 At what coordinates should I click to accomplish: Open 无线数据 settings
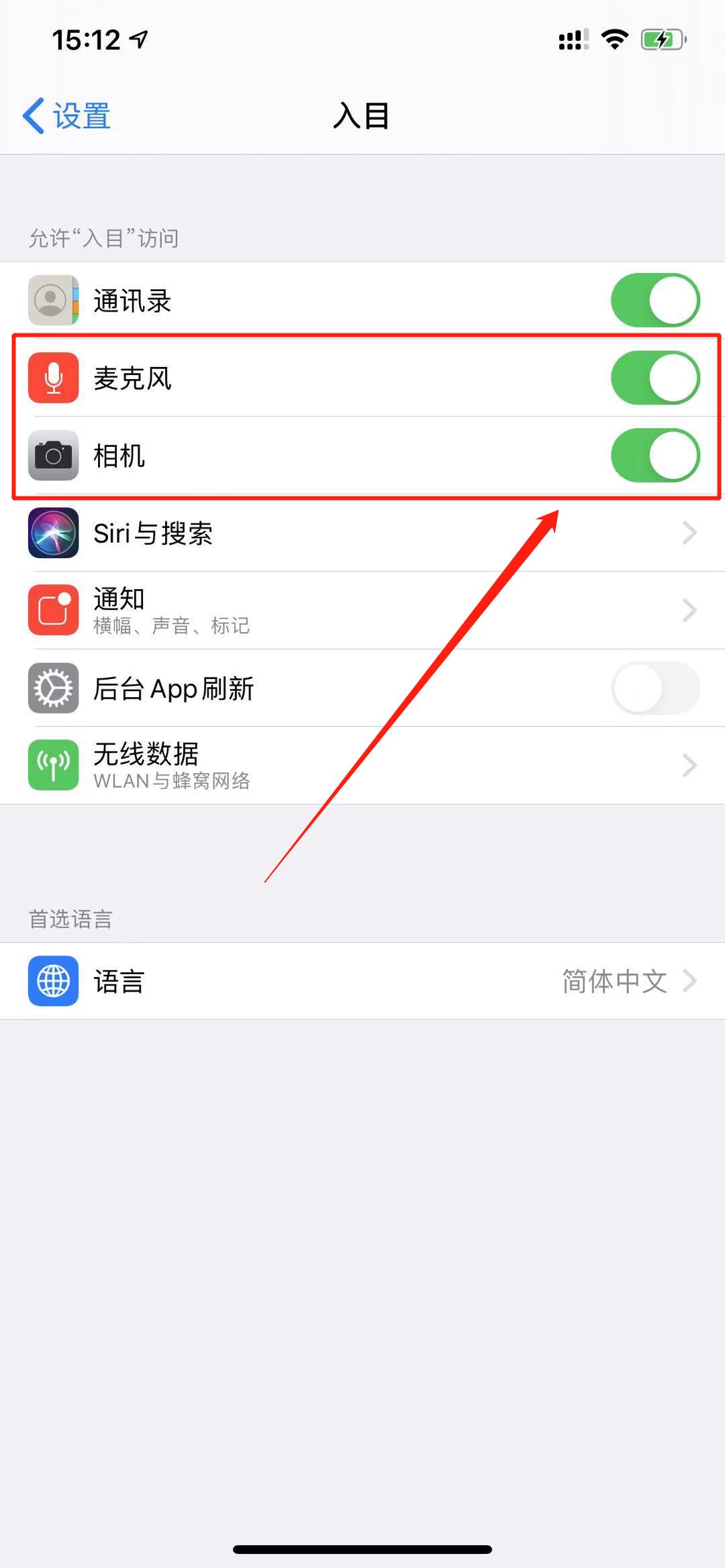pyautogui.click(x=362, y=766)
